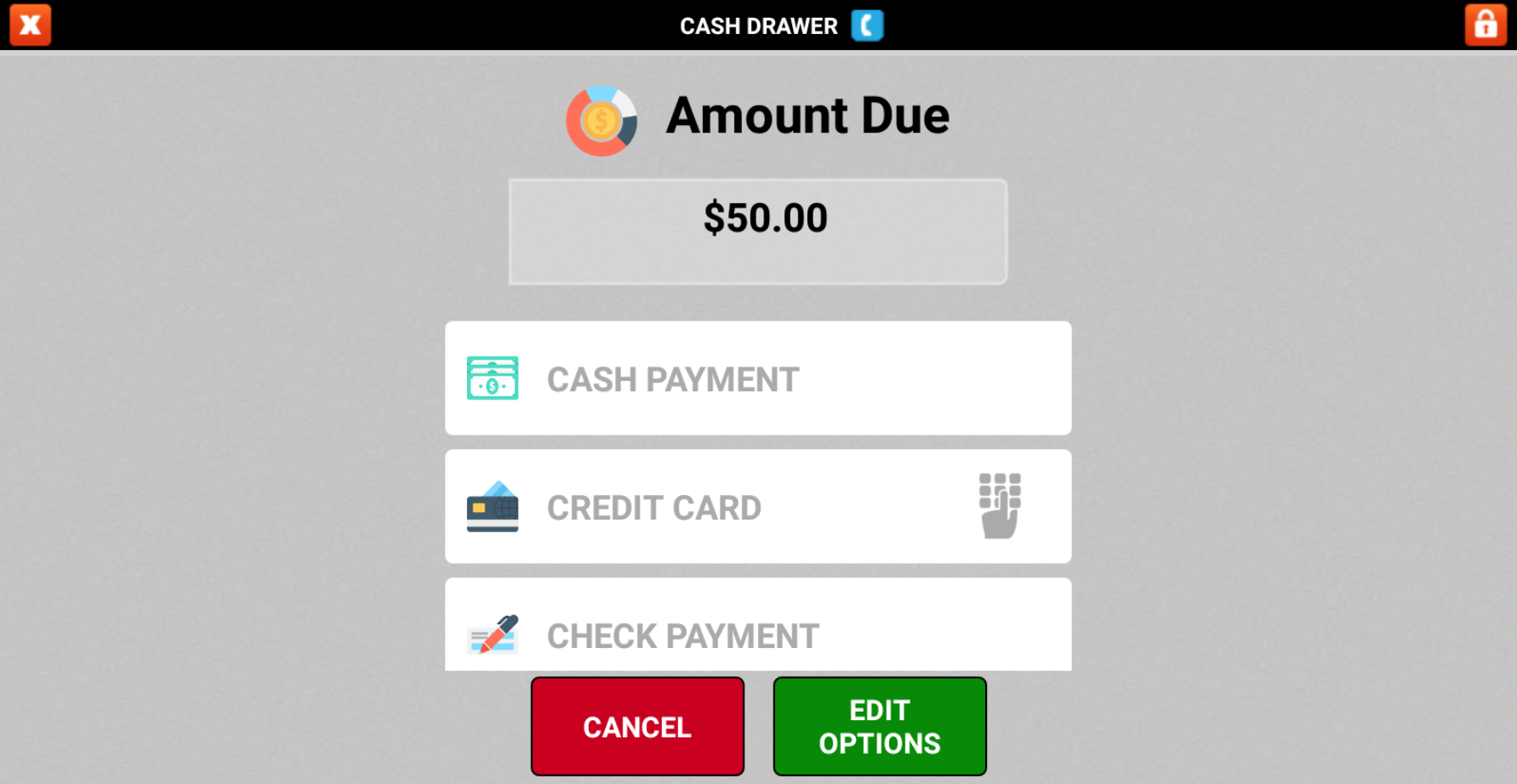Tap the blue icon beside Cash Drawer title
Image resolution: width=1517 pixels, height=784 pixels.
[867, 26]
